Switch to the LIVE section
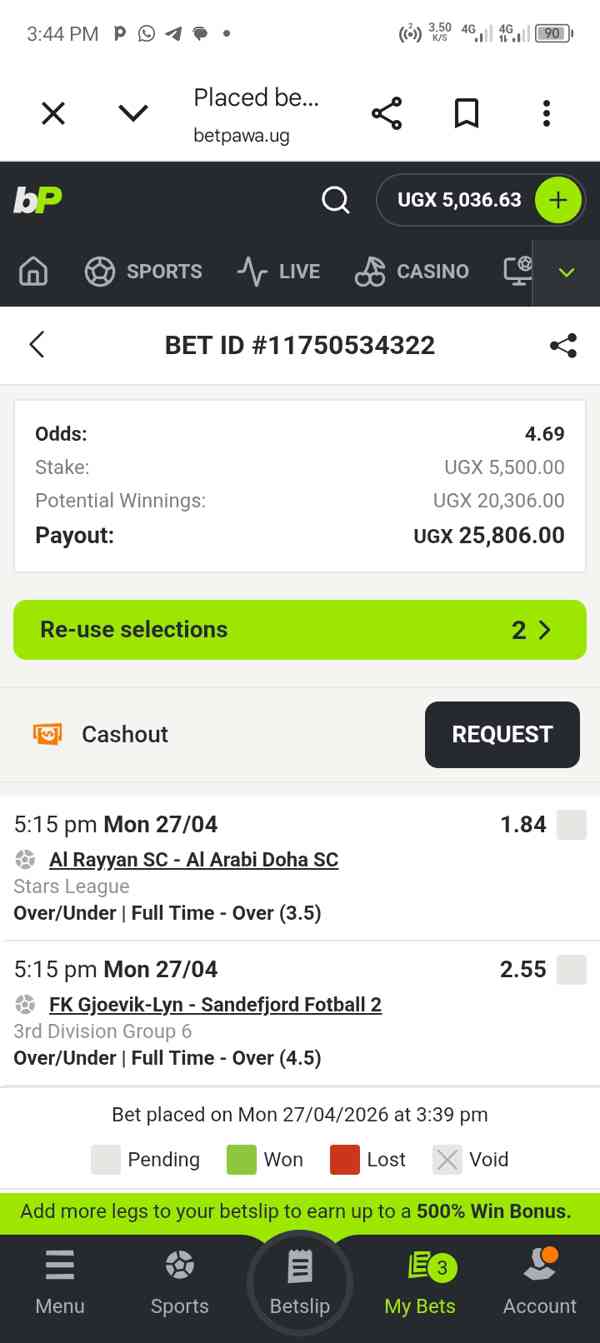This screenshot has height=1343, width=600. [278, 271]
